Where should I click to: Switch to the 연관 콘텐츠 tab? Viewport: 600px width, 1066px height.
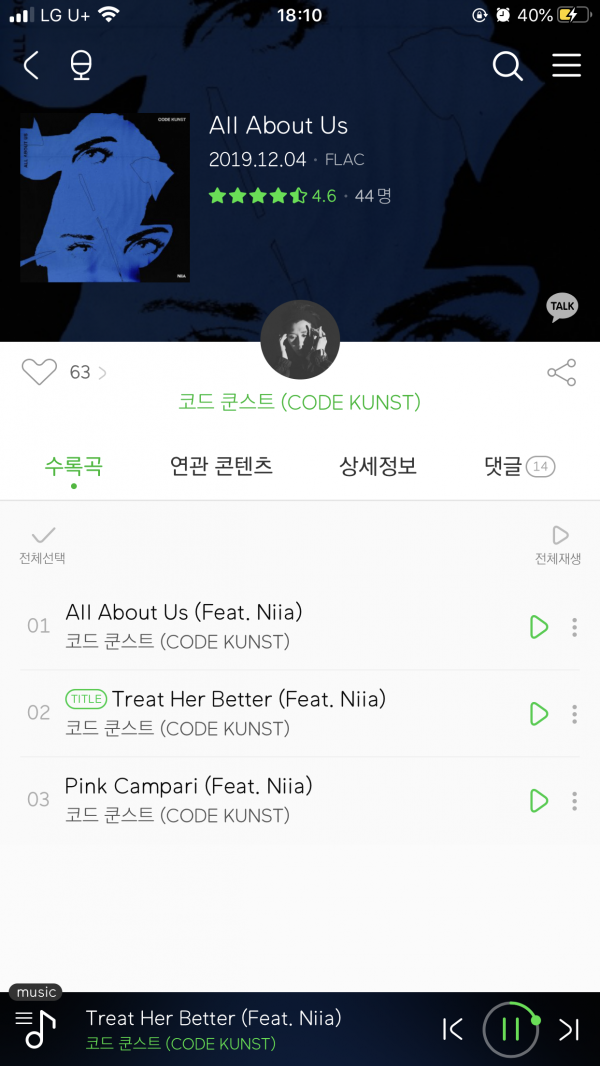coord(221,466)
